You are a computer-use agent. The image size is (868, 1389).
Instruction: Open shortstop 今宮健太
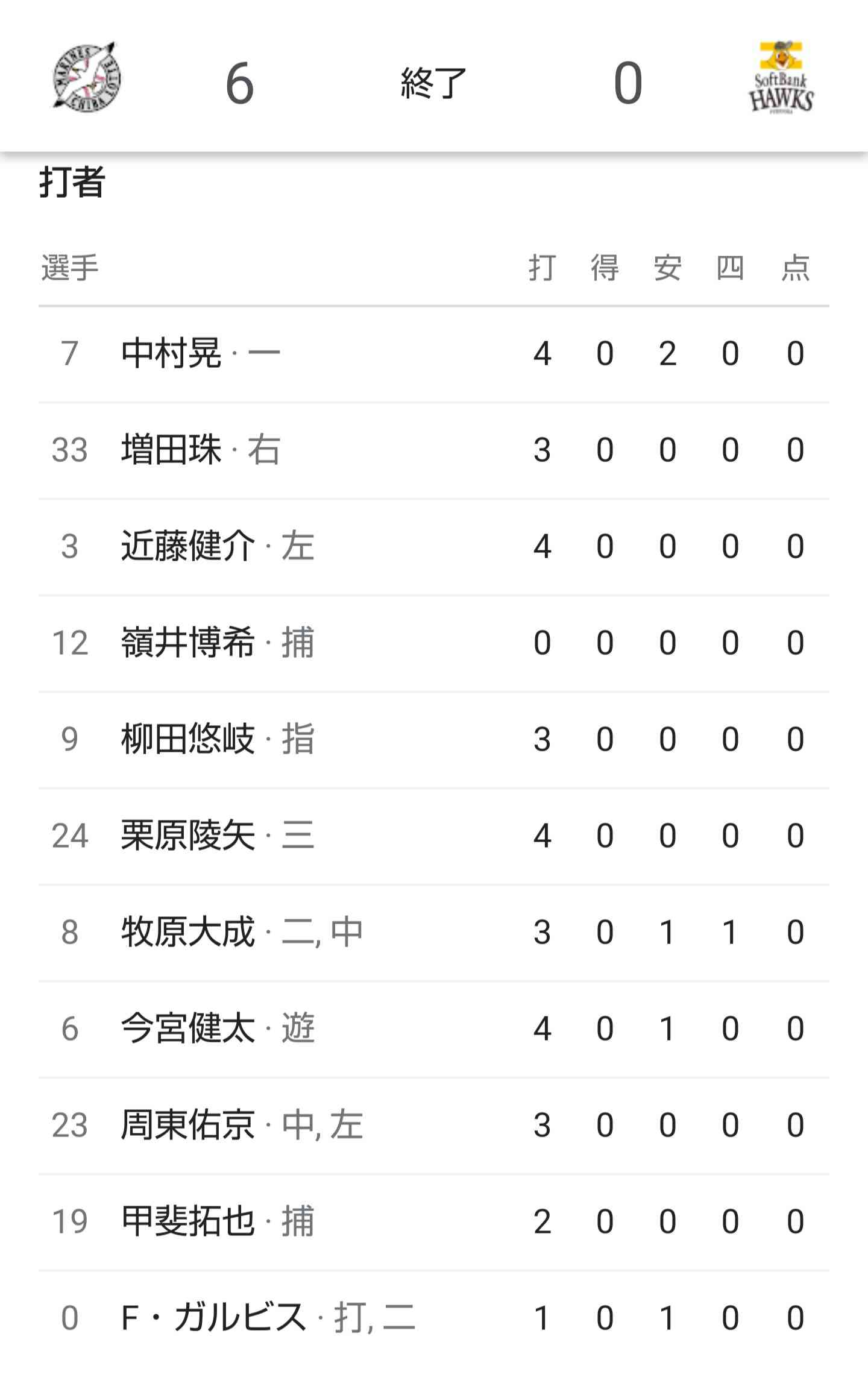434,1029
